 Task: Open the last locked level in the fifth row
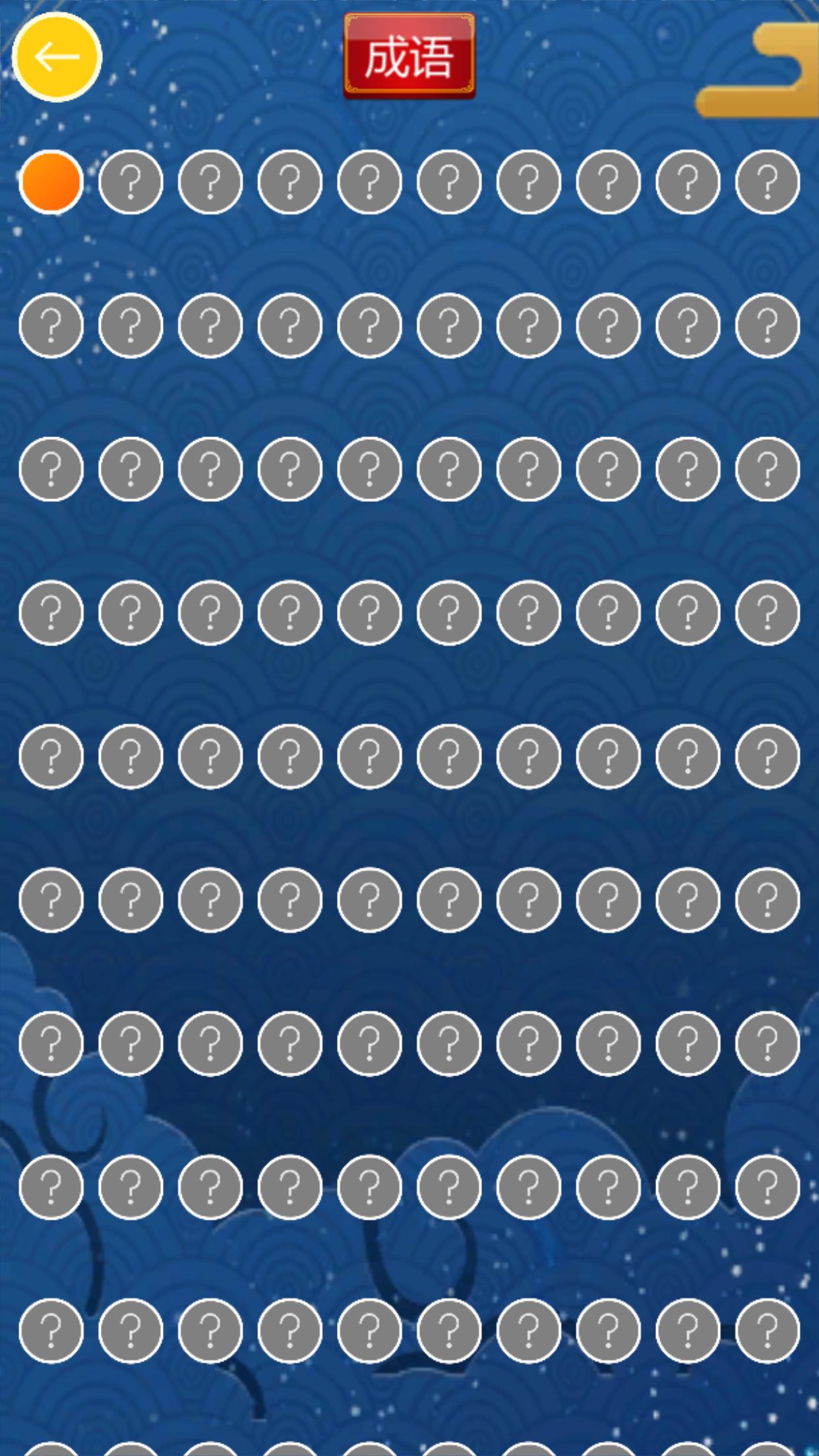pos(767,755)
